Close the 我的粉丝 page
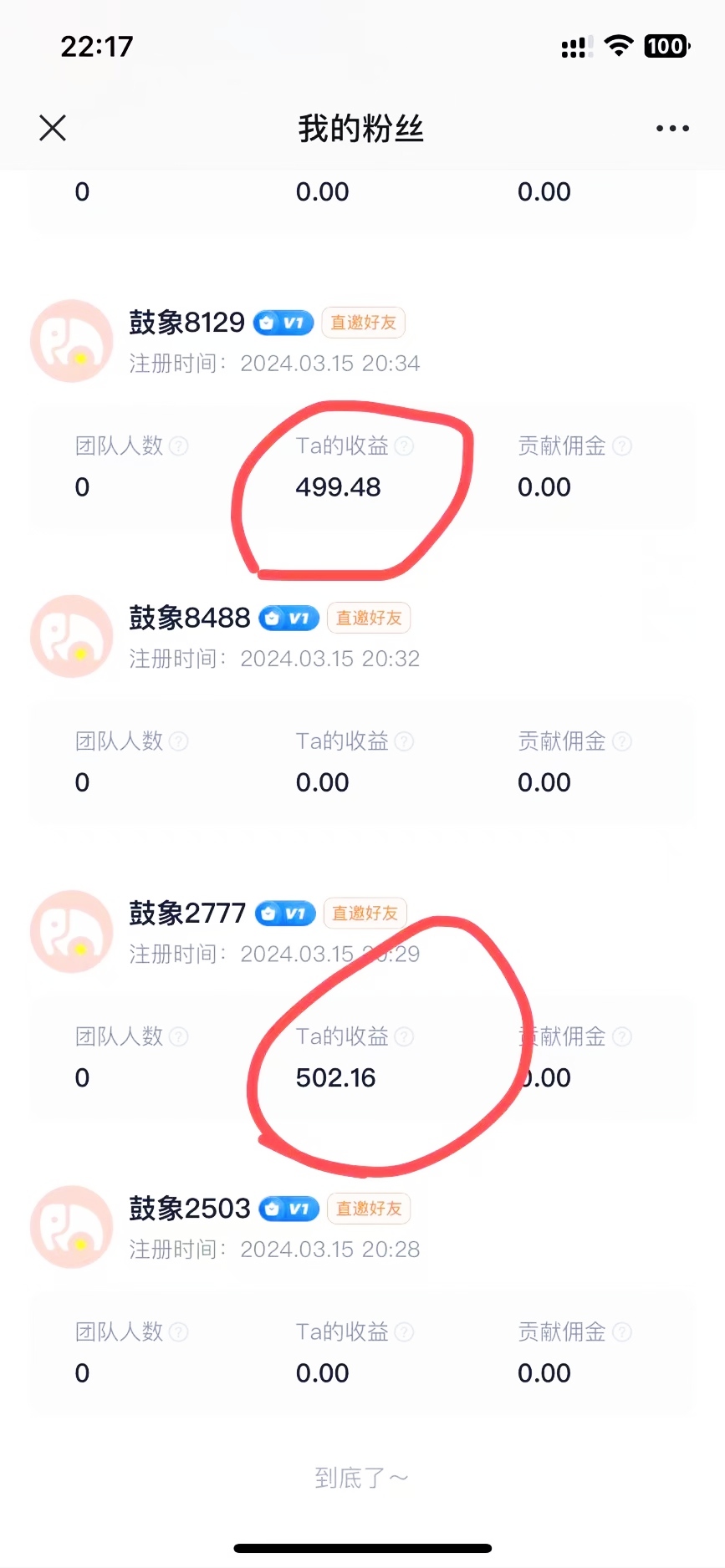725x1568 pixels. pos(53,128)
